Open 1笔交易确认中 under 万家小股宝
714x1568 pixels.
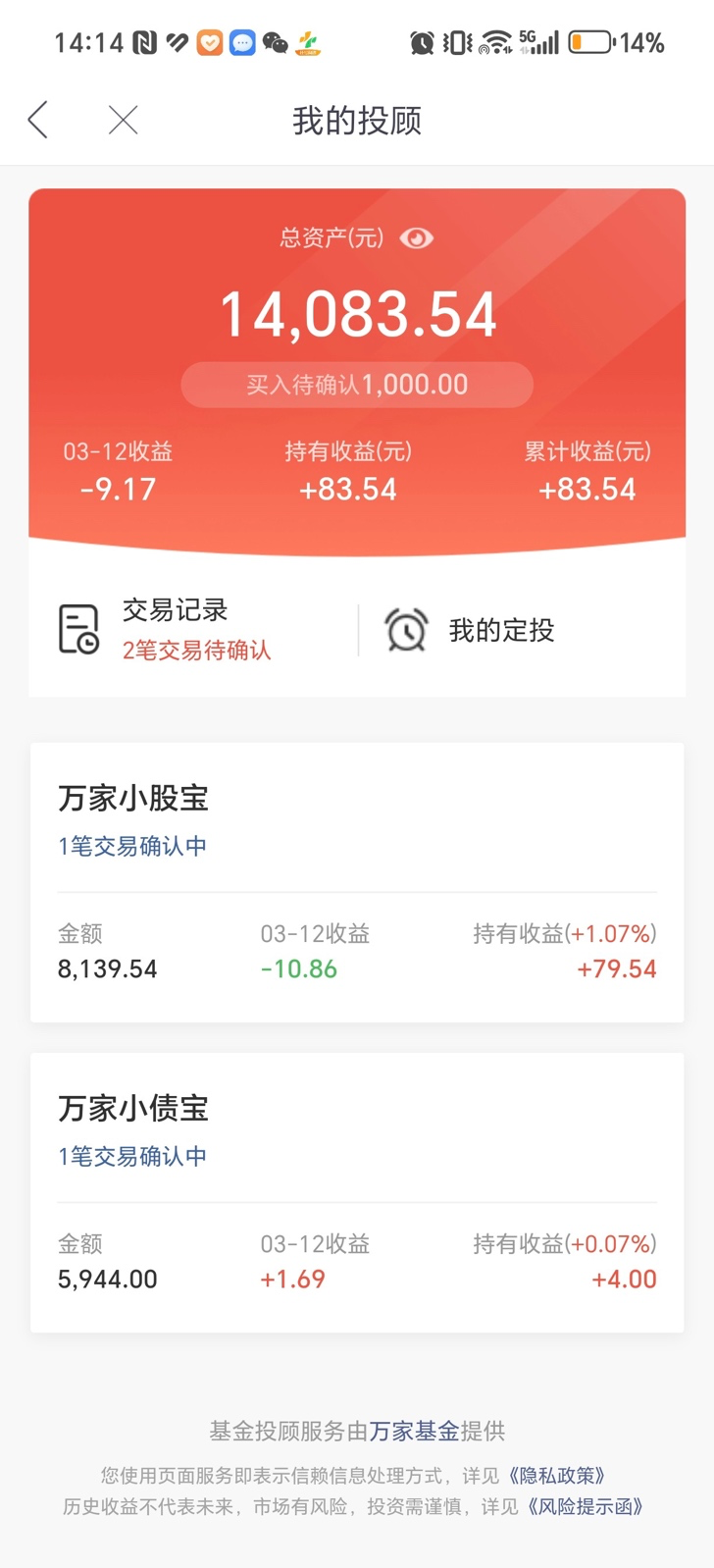[132, 846]
